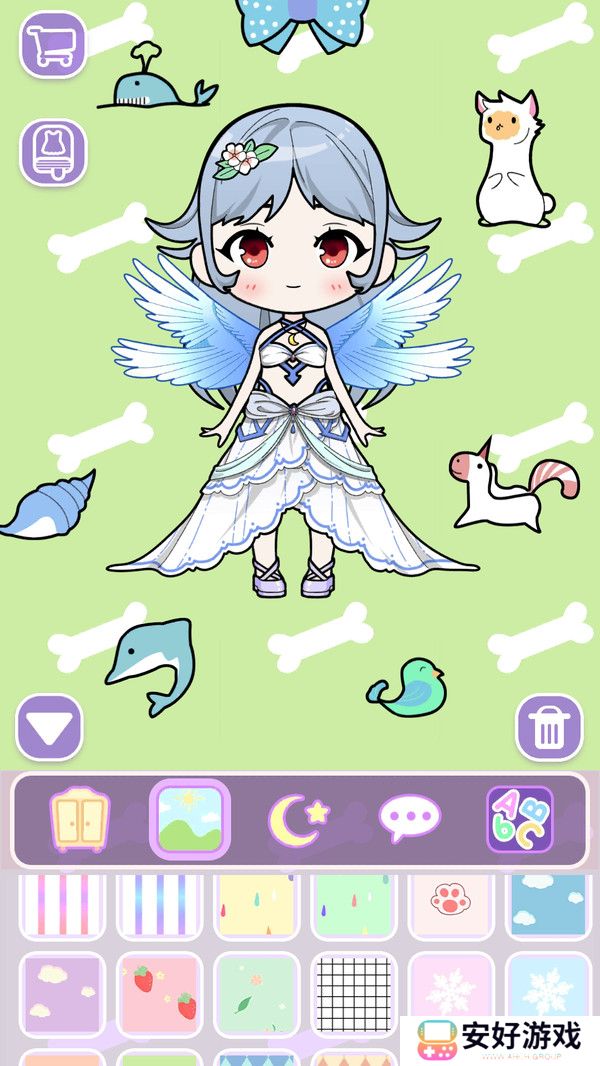Open the speech bubble tab
600x1066 pixels.
(x=409, y=819)
